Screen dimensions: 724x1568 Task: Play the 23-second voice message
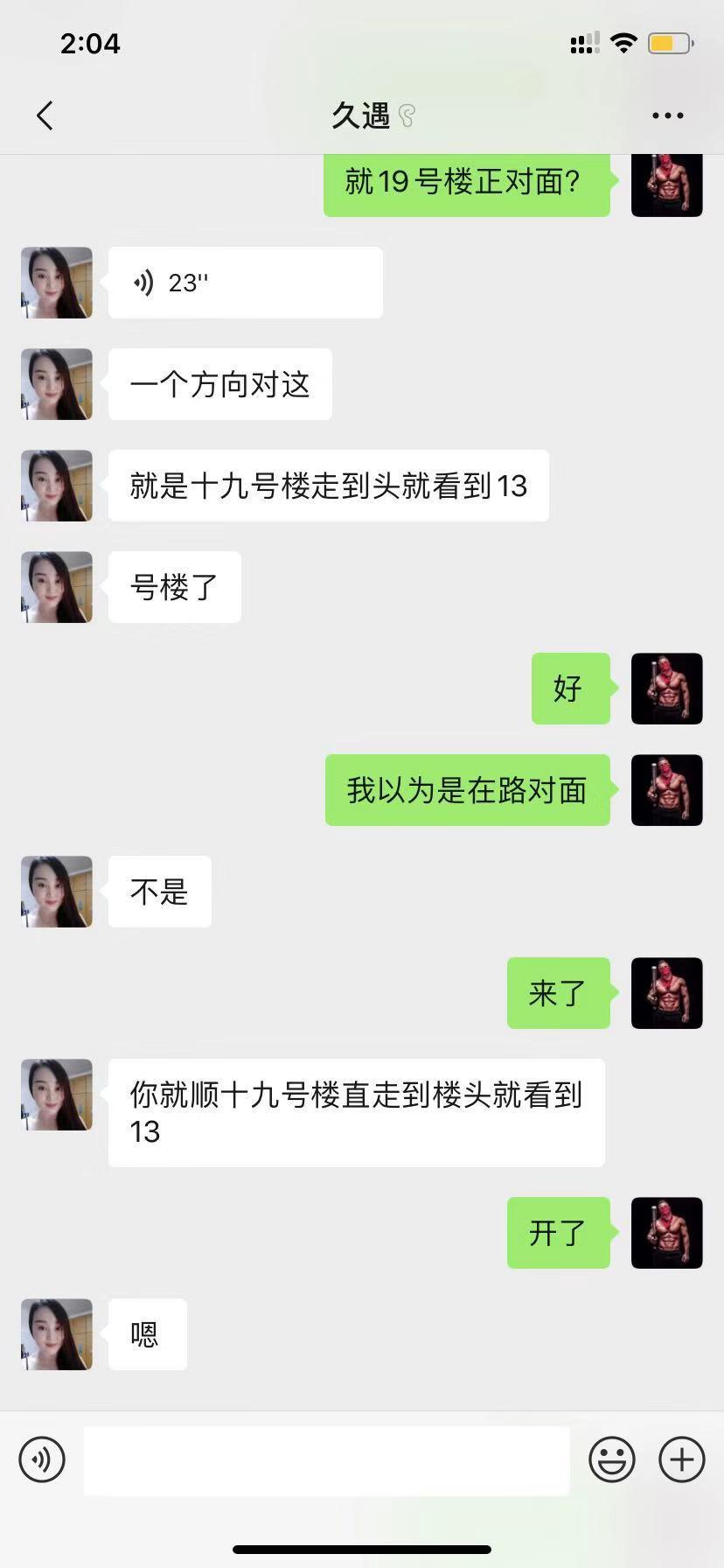(x=245, y=282)
